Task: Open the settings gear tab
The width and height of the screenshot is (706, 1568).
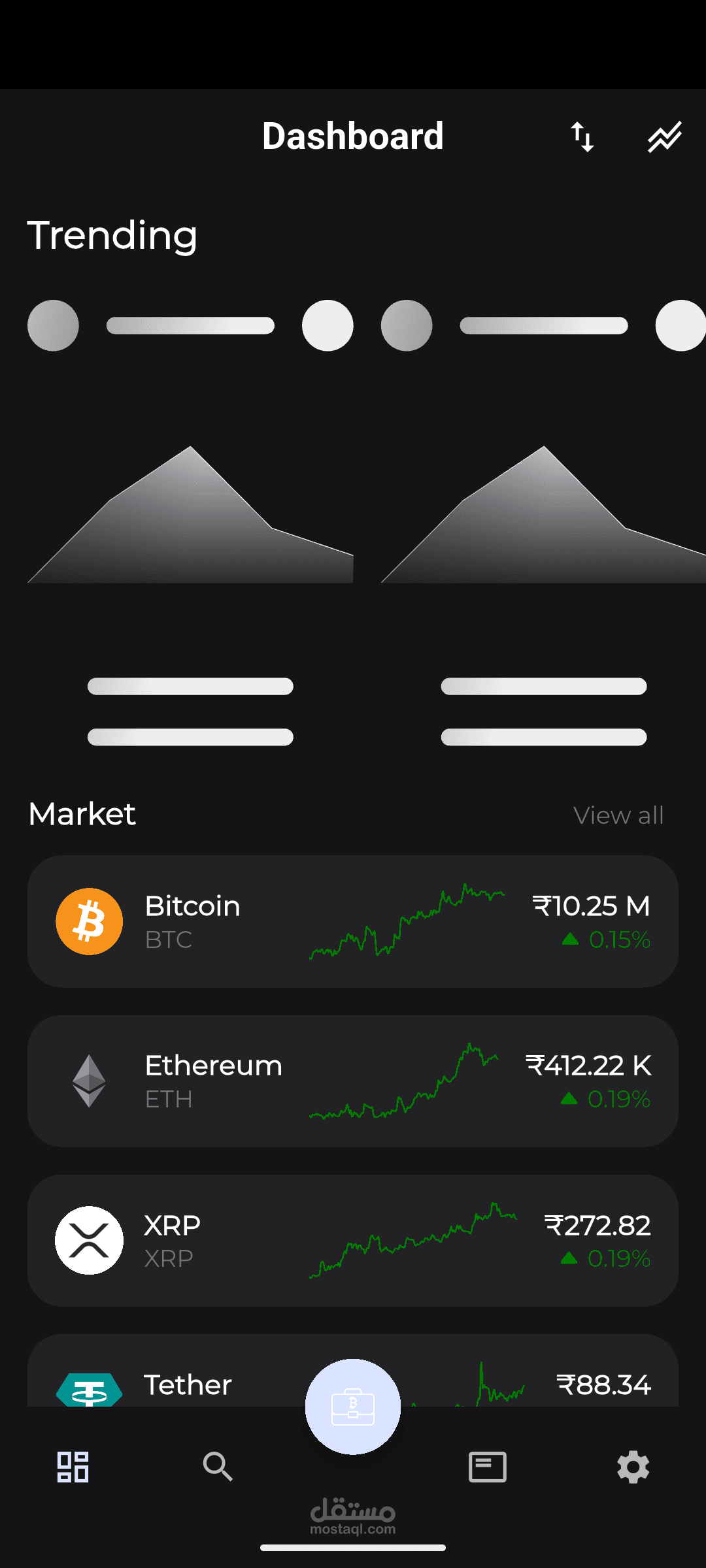Action: [633, 1467]
